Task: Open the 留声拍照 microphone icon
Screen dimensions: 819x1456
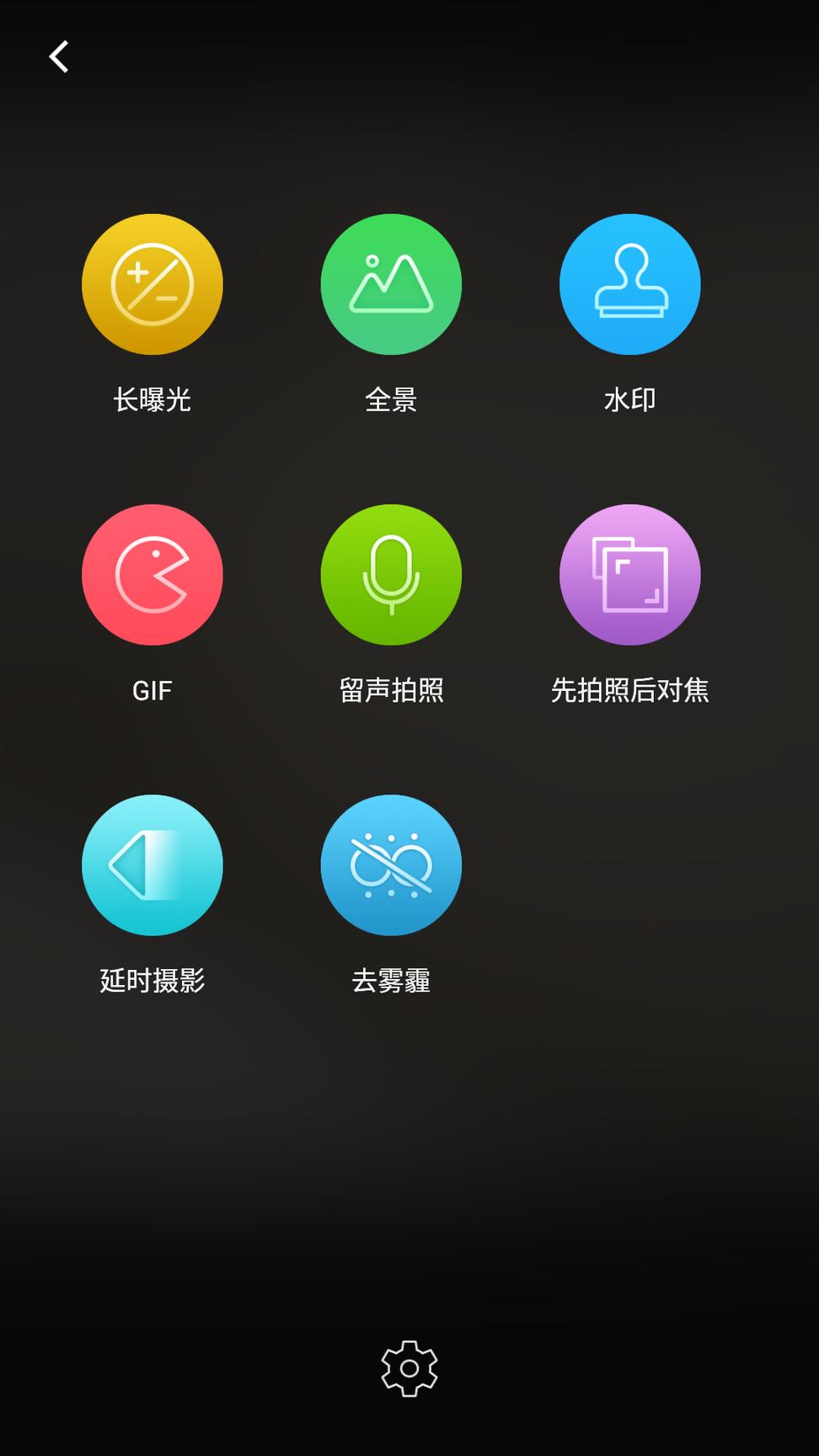Action: click(x=390, y=575)
